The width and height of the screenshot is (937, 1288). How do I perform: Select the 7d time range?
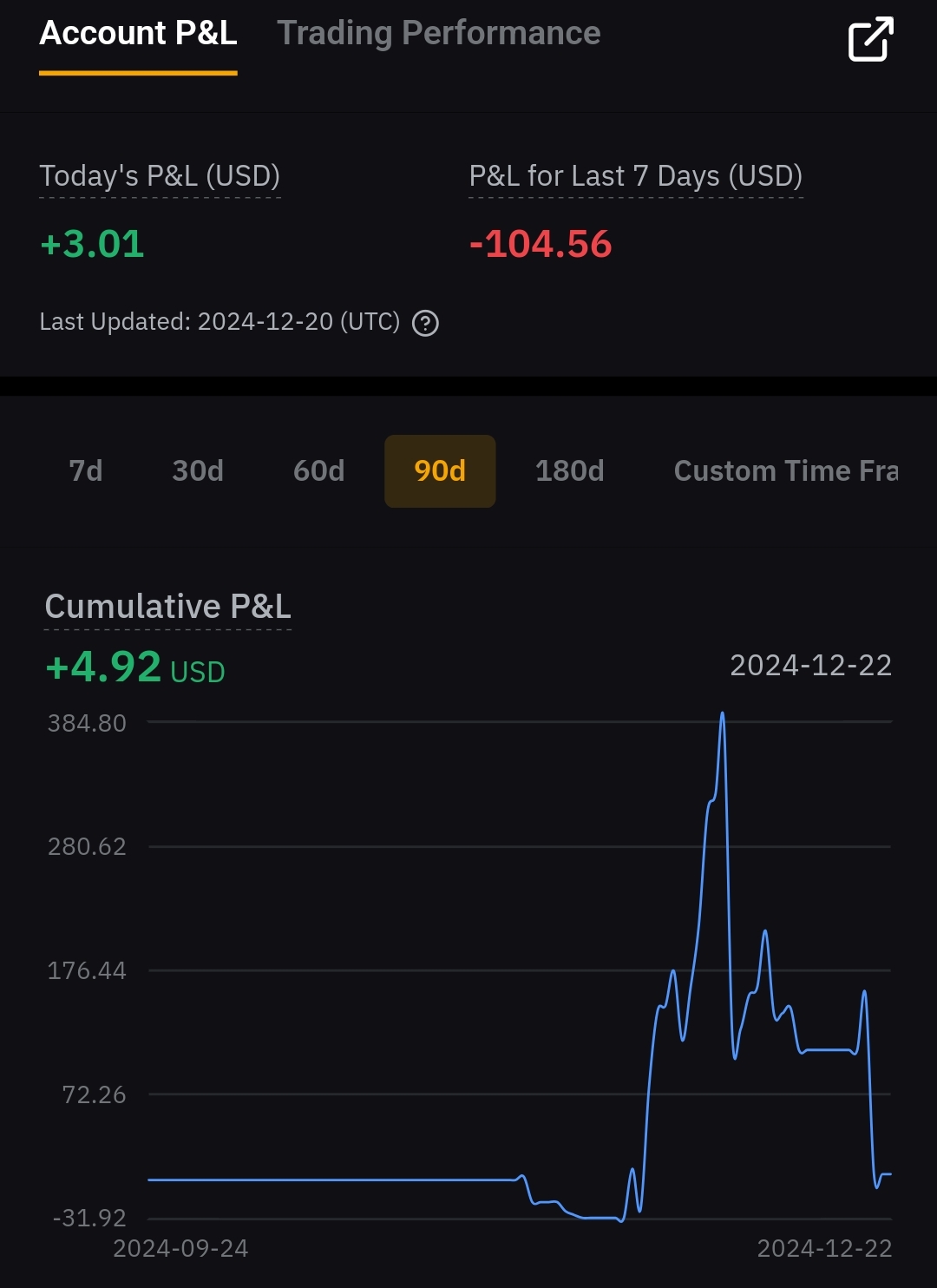point(86,471)
